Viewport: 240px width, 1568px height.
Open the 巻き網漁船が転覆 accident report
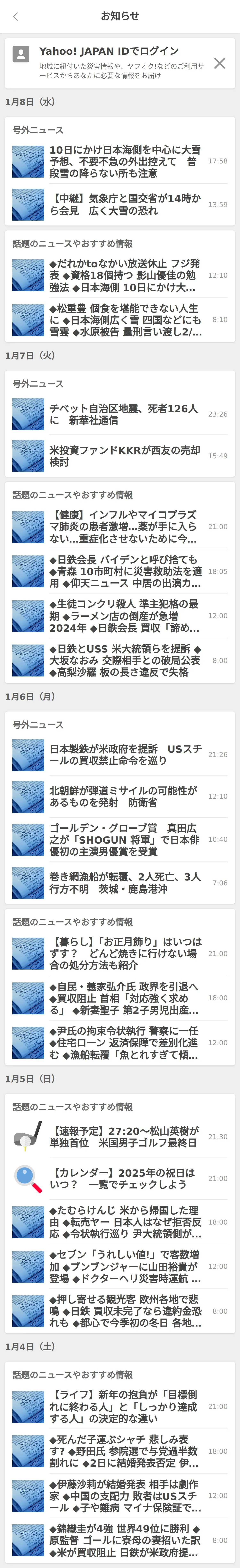(125, 883)
